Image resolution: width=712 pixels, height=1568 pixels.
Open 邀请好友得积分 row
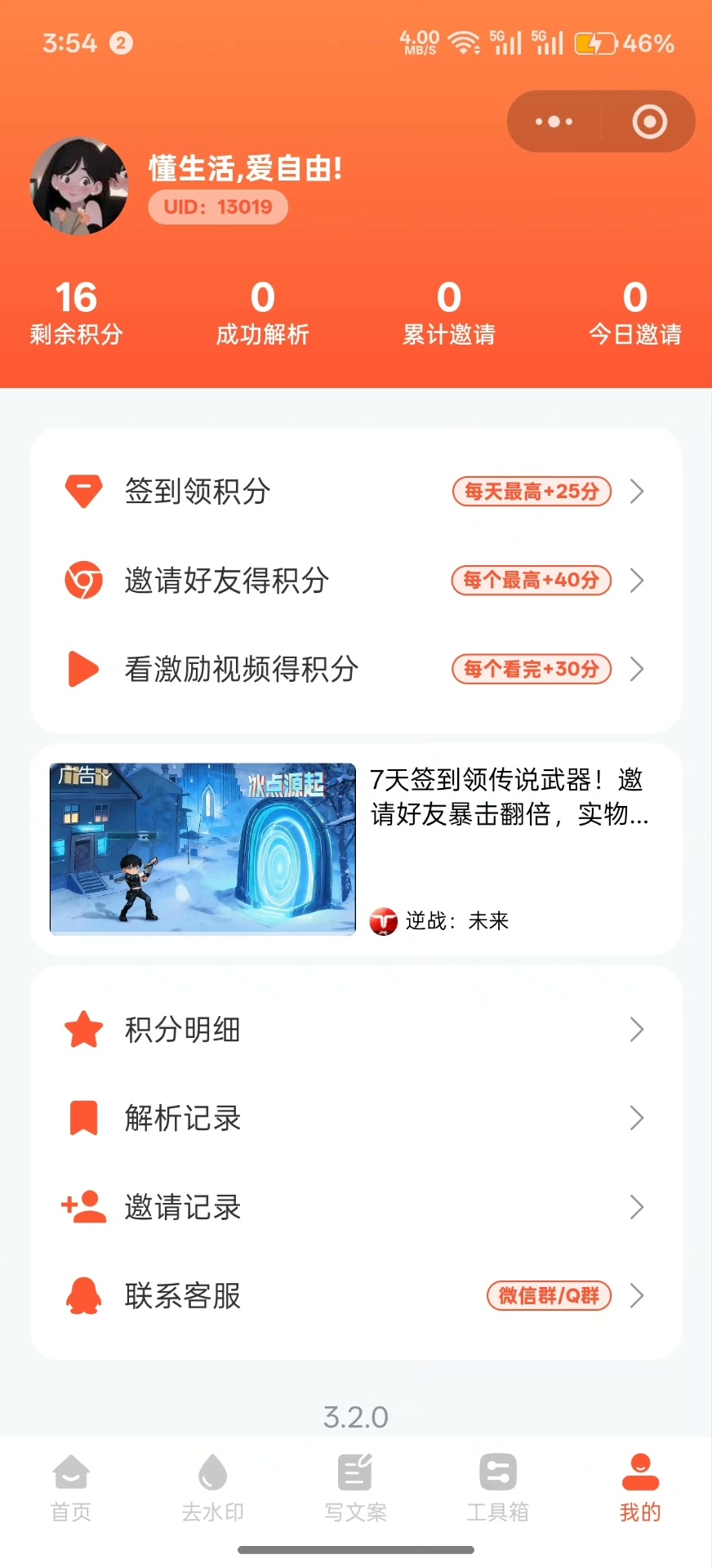point(355,581)
